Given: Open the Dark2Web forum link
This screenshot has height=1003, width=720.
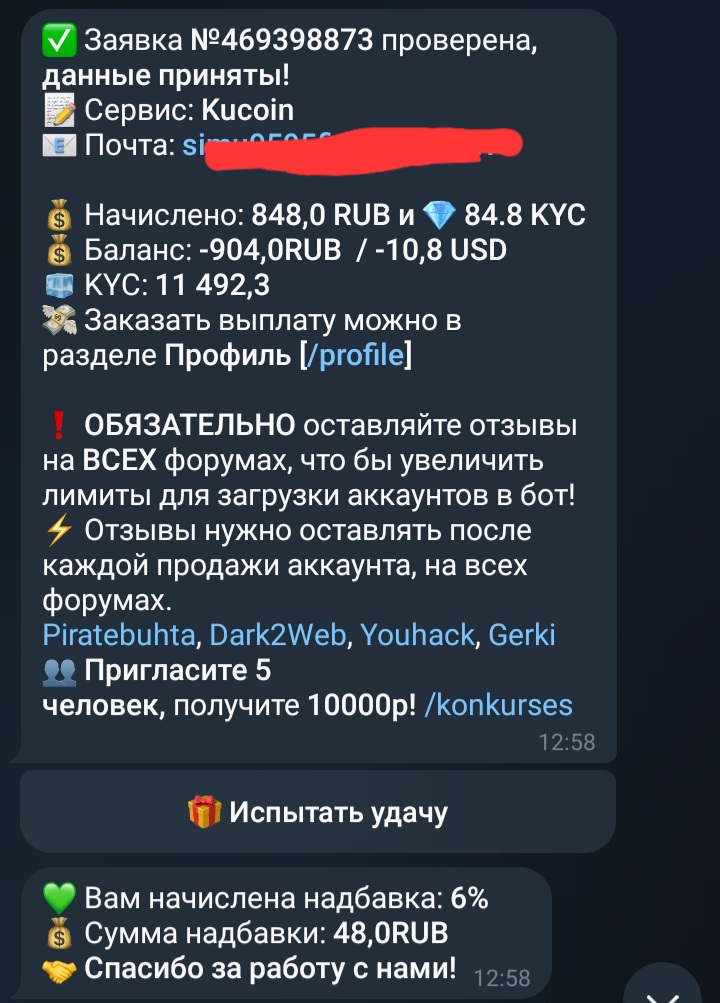Looking at the screenshot, I should pos(279,635).
